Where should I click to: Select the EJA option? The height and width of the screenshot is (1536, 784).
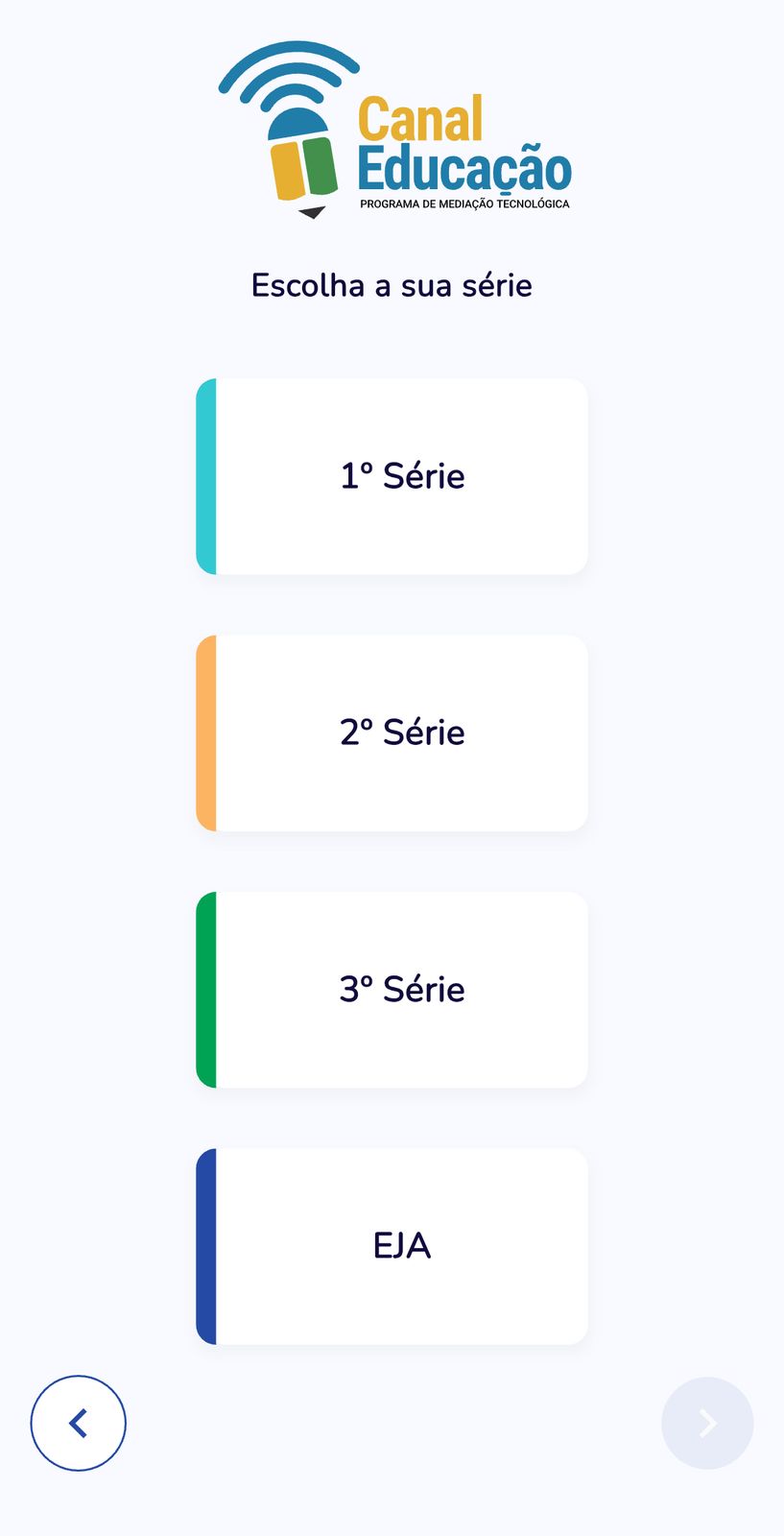point(392,1246)
